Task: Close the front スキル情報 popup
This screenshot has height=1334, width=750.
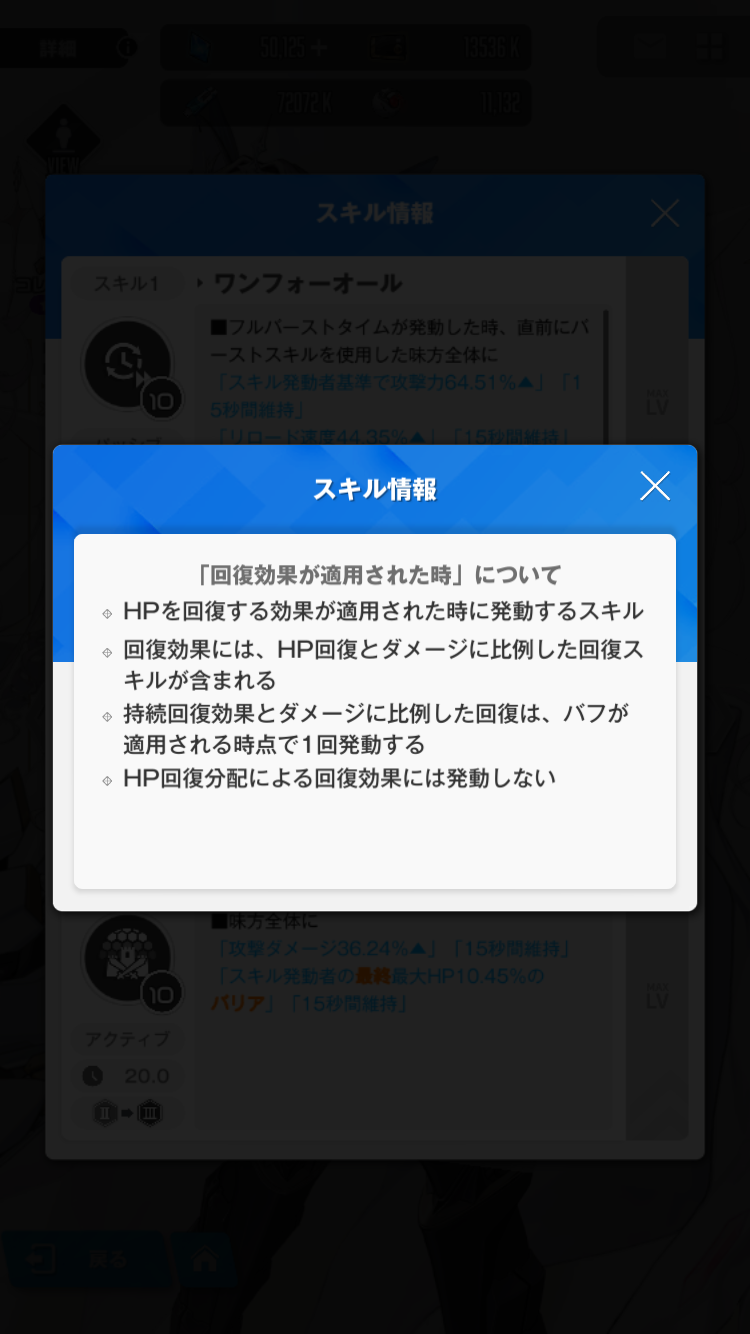Action: click(655, 486)
